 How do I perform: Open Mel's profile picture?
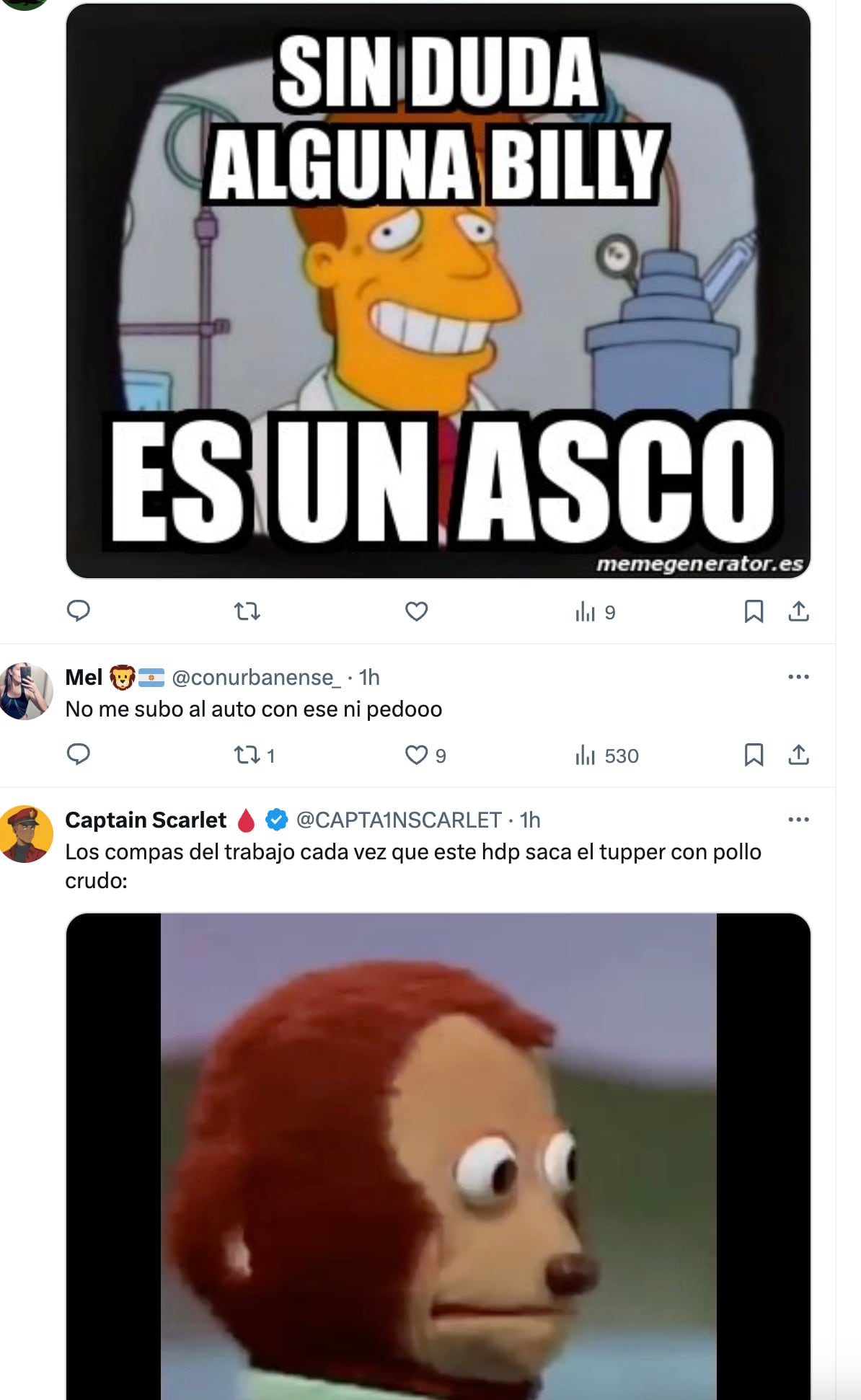[x=26, y=691]
